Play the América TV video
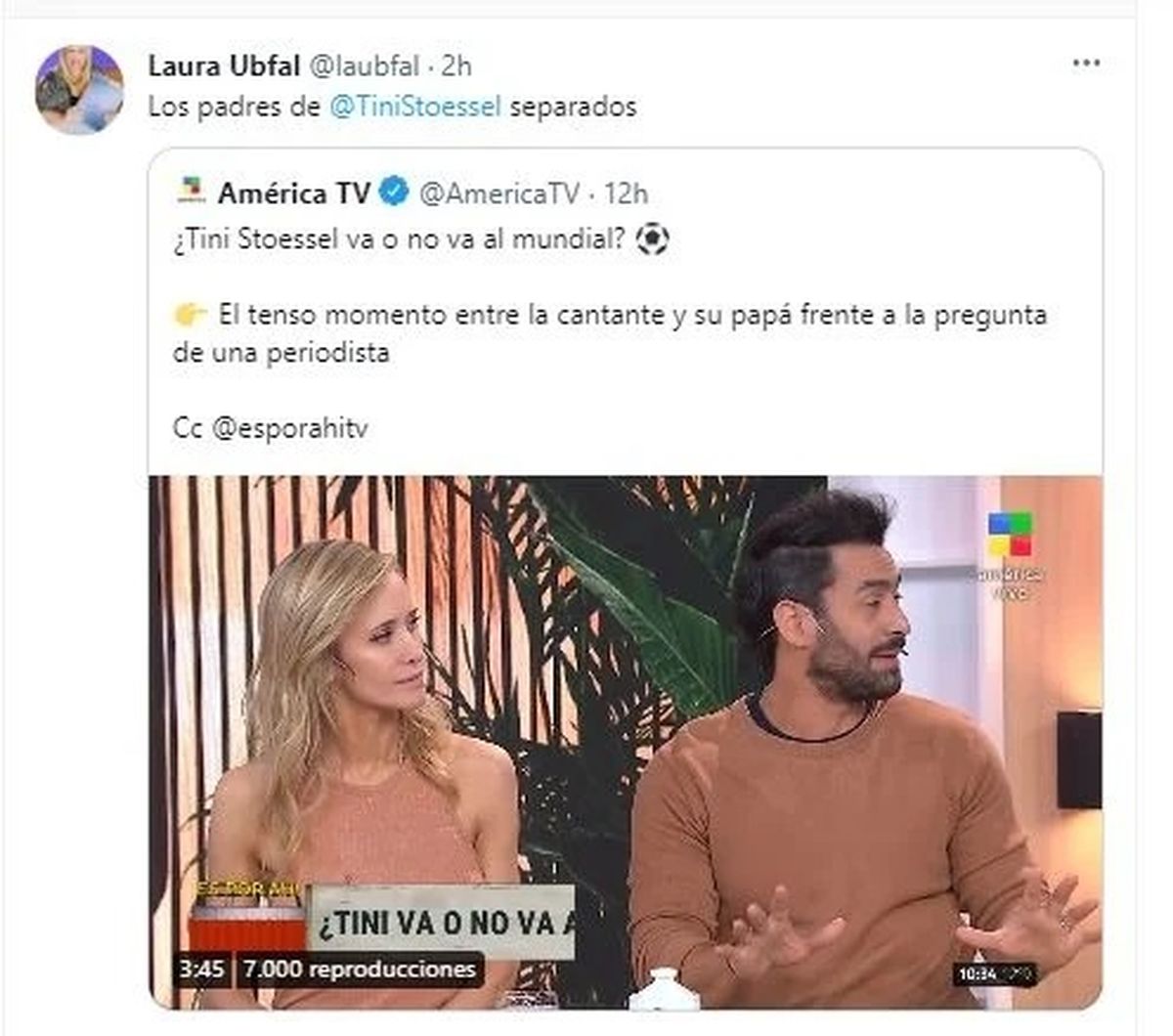 tap(626, 743)
